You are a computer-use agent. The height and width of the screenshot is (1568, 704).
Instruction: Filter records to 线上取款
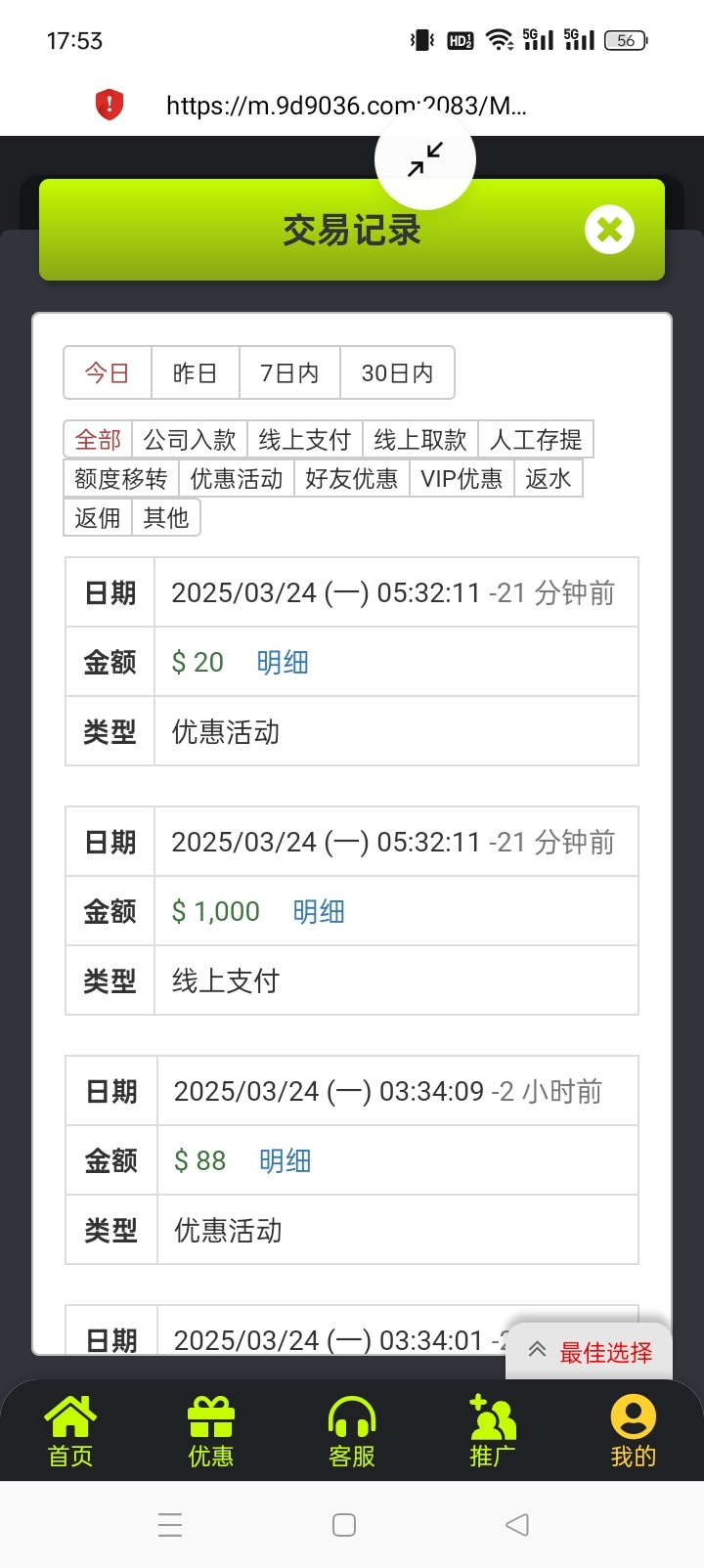click(x=419, y=440)
